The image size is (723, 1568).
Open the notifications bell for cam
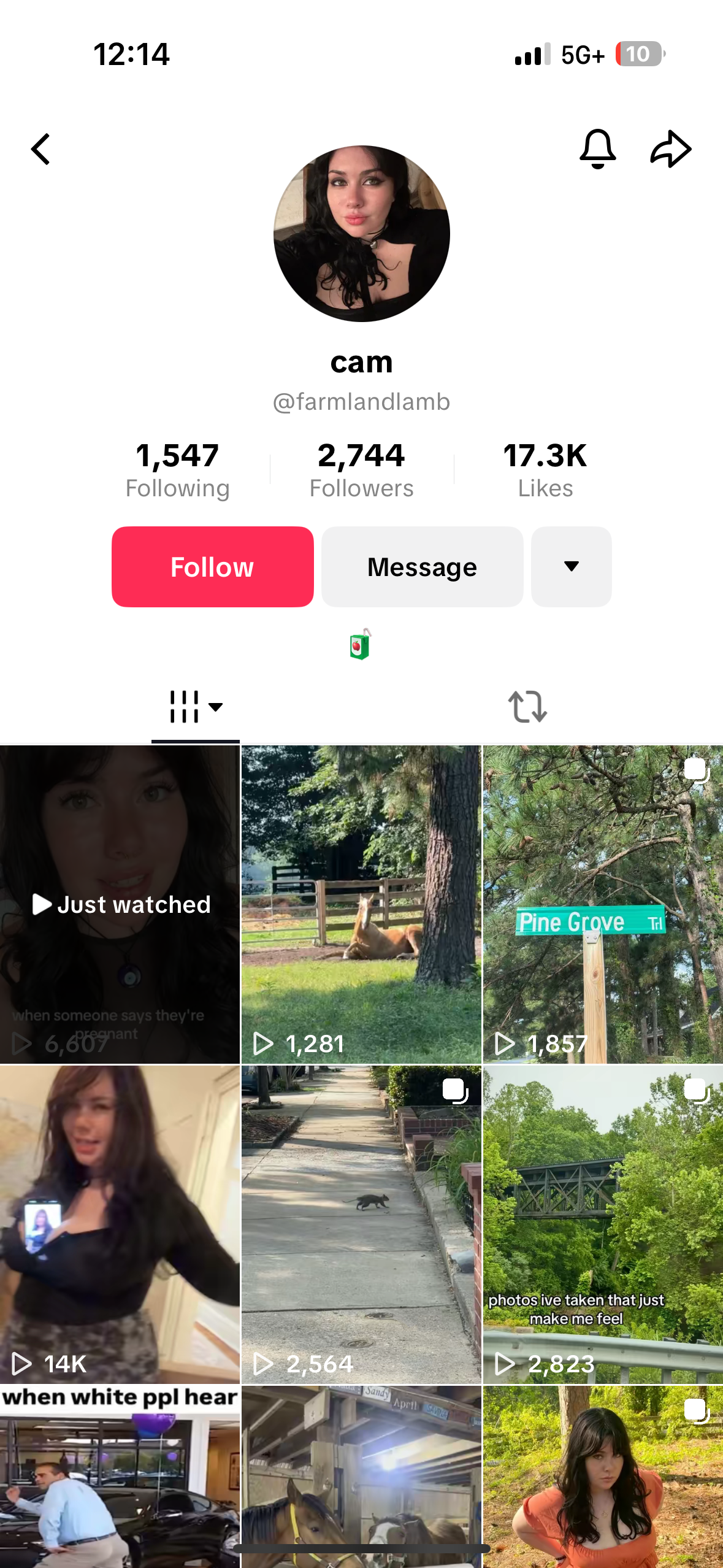[x=597, y=149]
